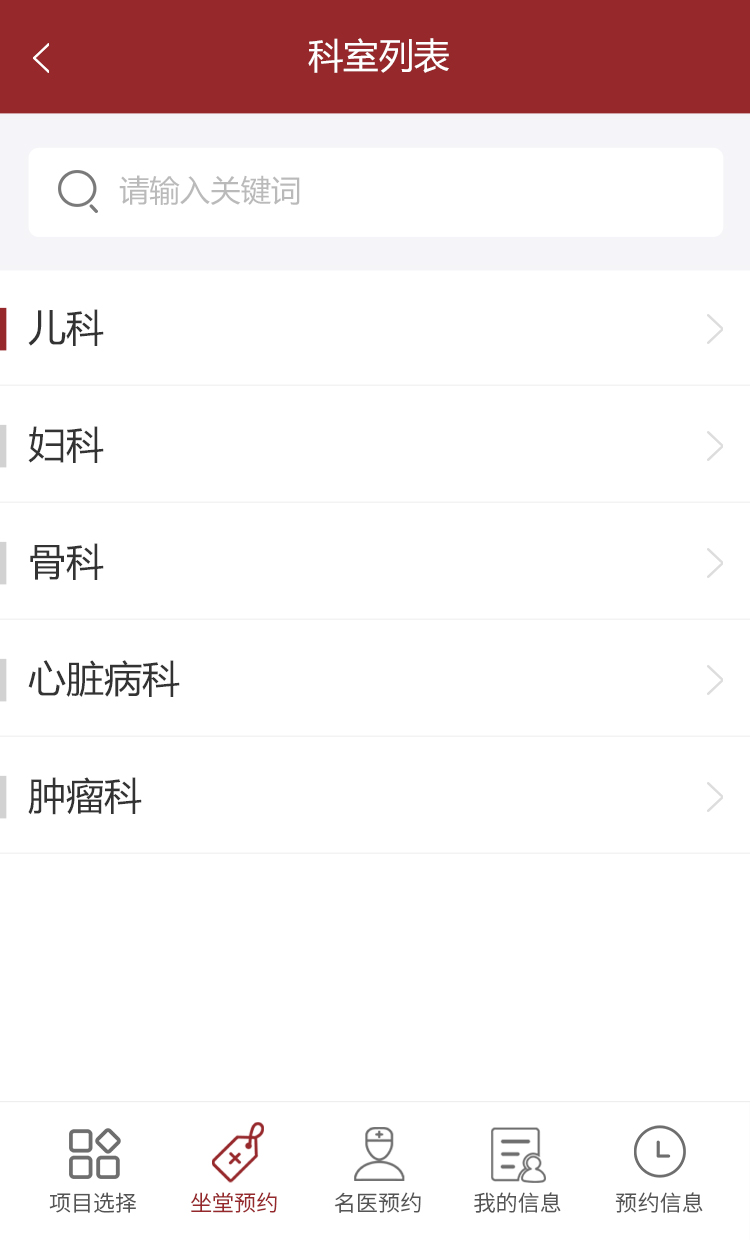Go back from the 科室列表 page

tap(41, 58)
